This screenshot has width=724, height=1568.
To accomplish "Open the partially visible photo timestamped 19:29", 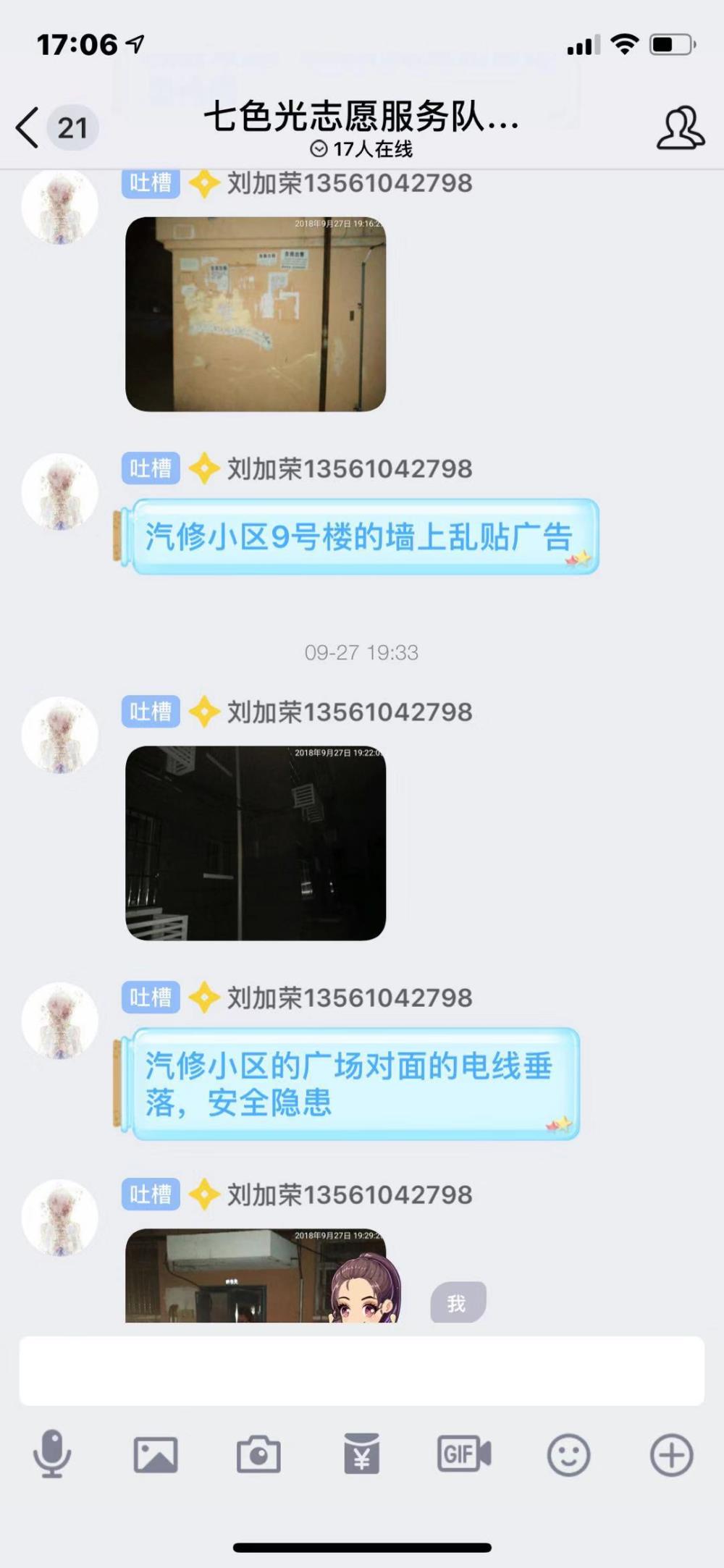I will point(256,1276).
